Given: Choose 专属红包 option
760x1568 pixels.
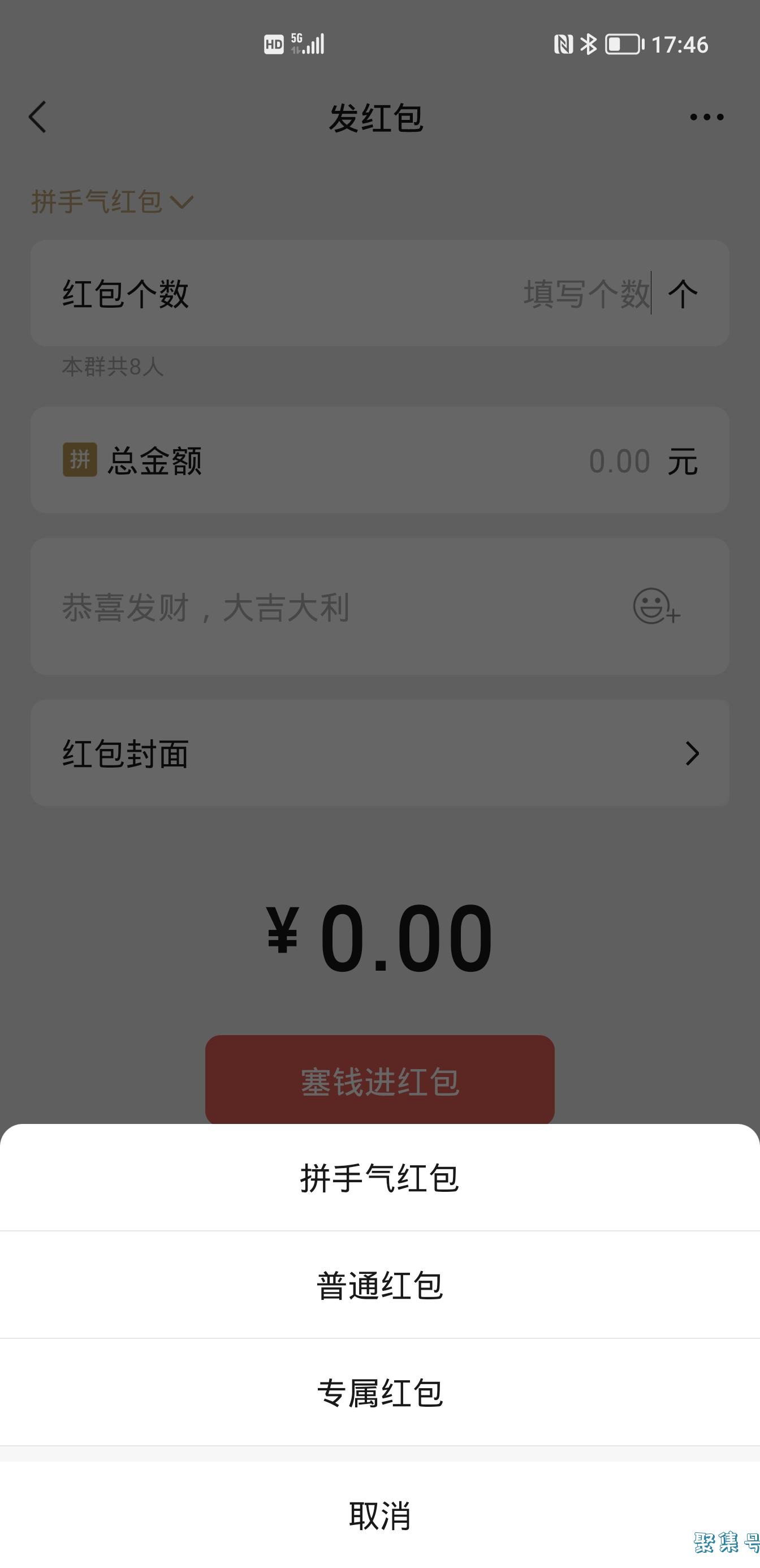Looking at the screenshot, I should pos(379,1393).
